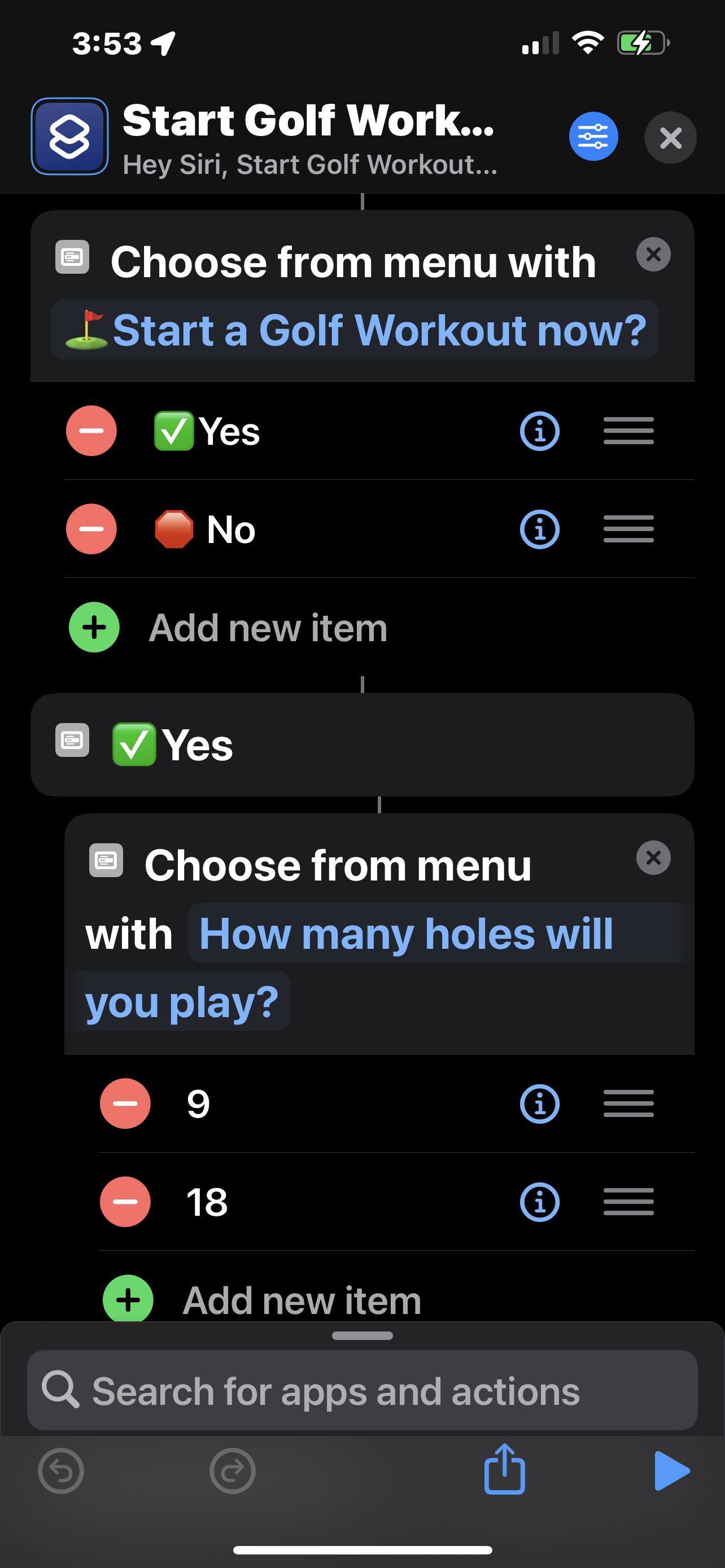
Task: Show info for the 18 menu item
Action: 539,1202
